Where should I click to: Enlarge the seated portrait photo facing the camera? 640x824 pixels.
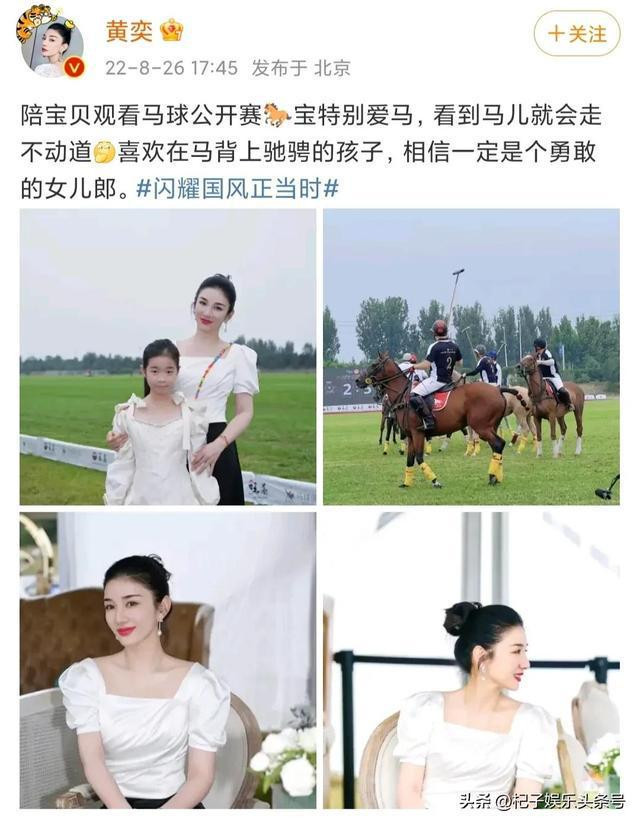[168, 660]
